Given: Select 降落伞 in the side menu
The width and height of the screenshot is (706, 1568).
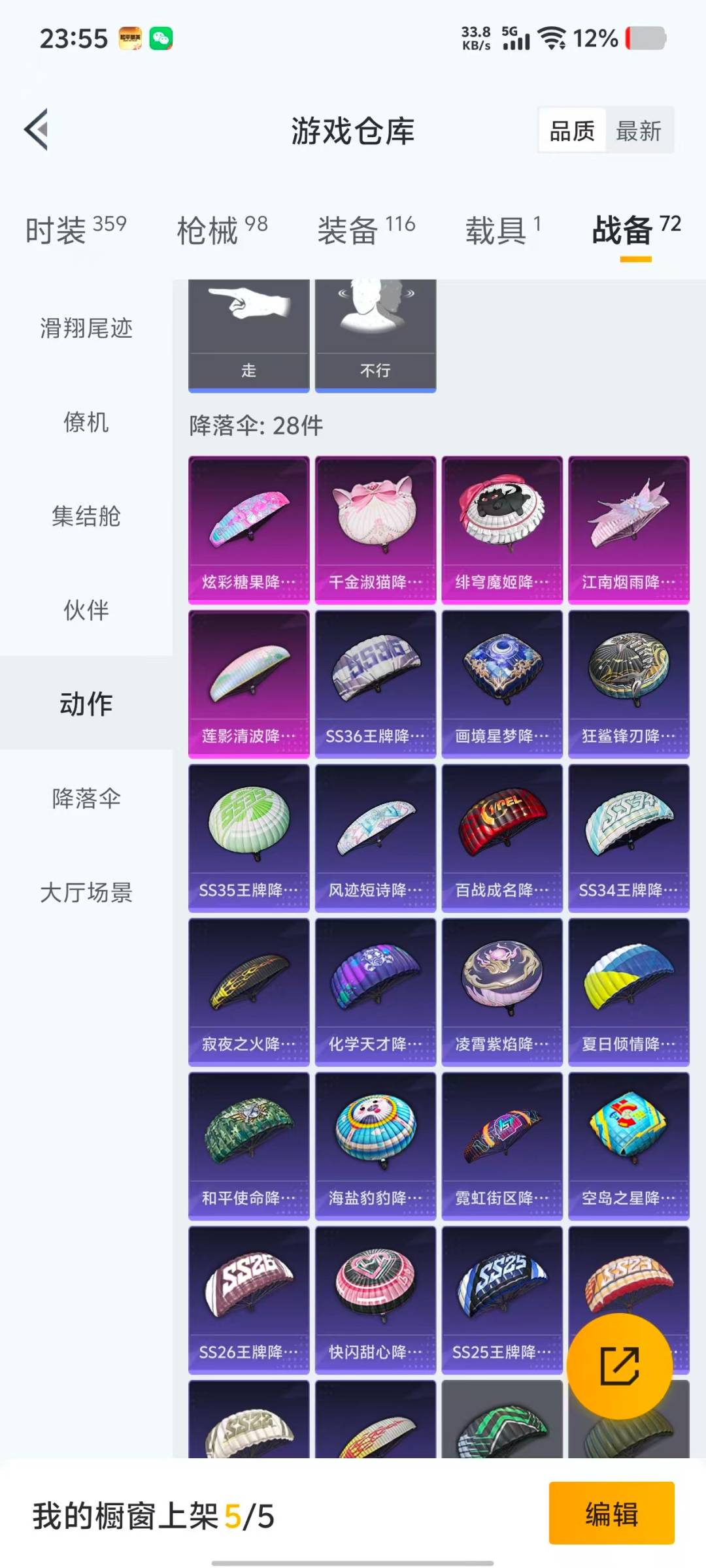Looking at the screenshot, I should pyautogui.click(x=86, y=798).
